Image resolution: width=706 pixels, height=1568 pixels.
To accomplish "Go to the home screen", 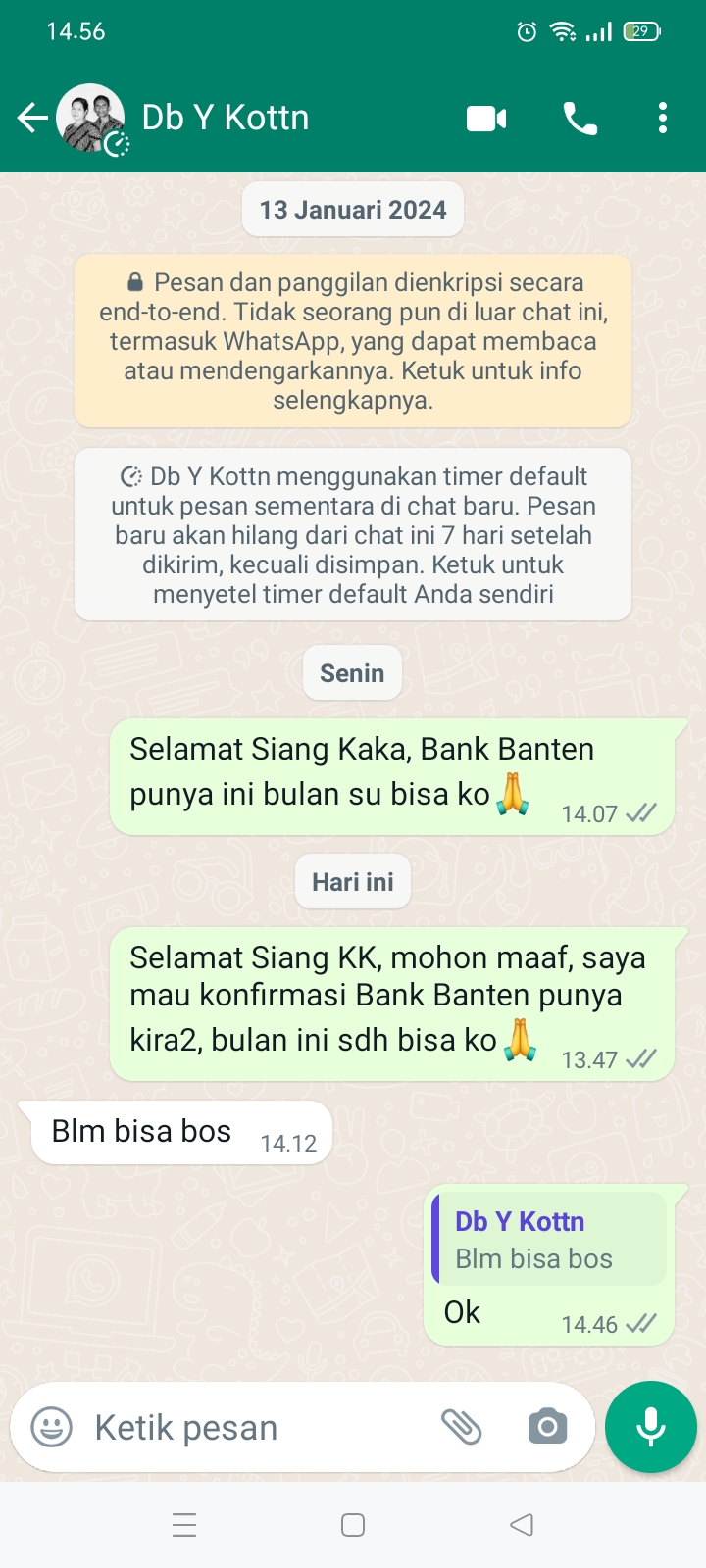I will [353, 1525].
